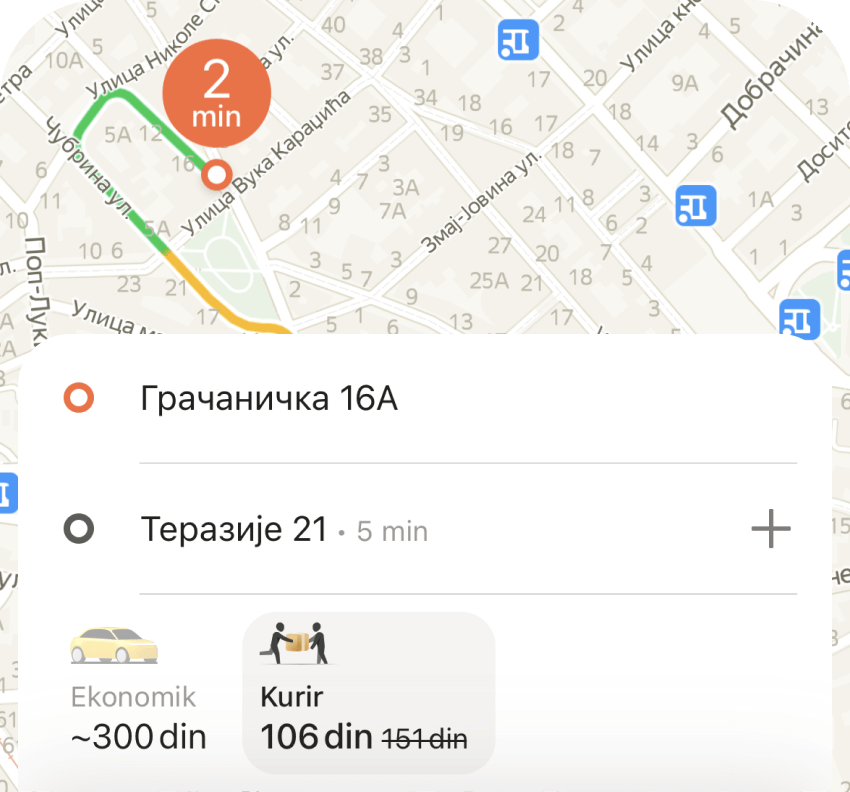Edit pickup address Грачаничка 16А
Viewport: 850px width, 792px height.
(x=269, y=400)
